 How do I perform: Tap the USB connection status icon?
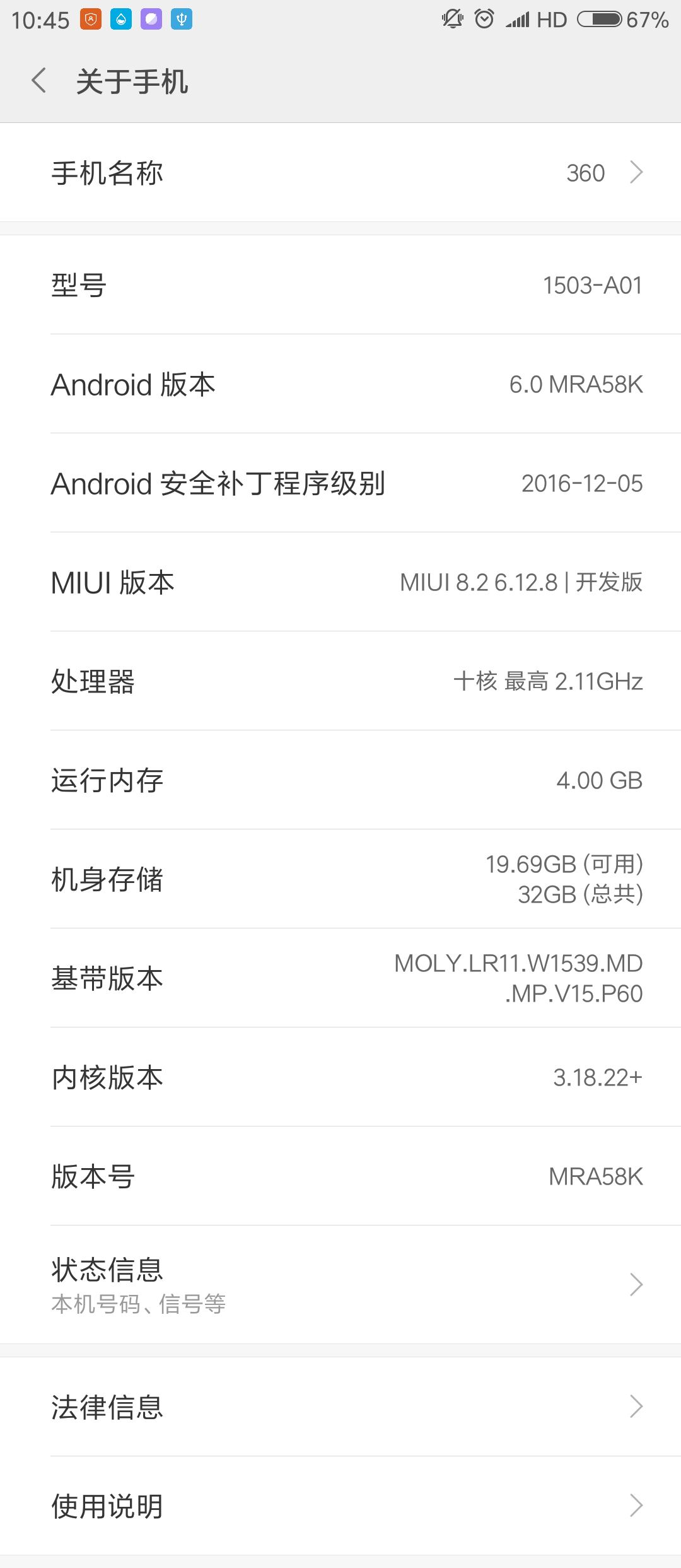point(181,19)
